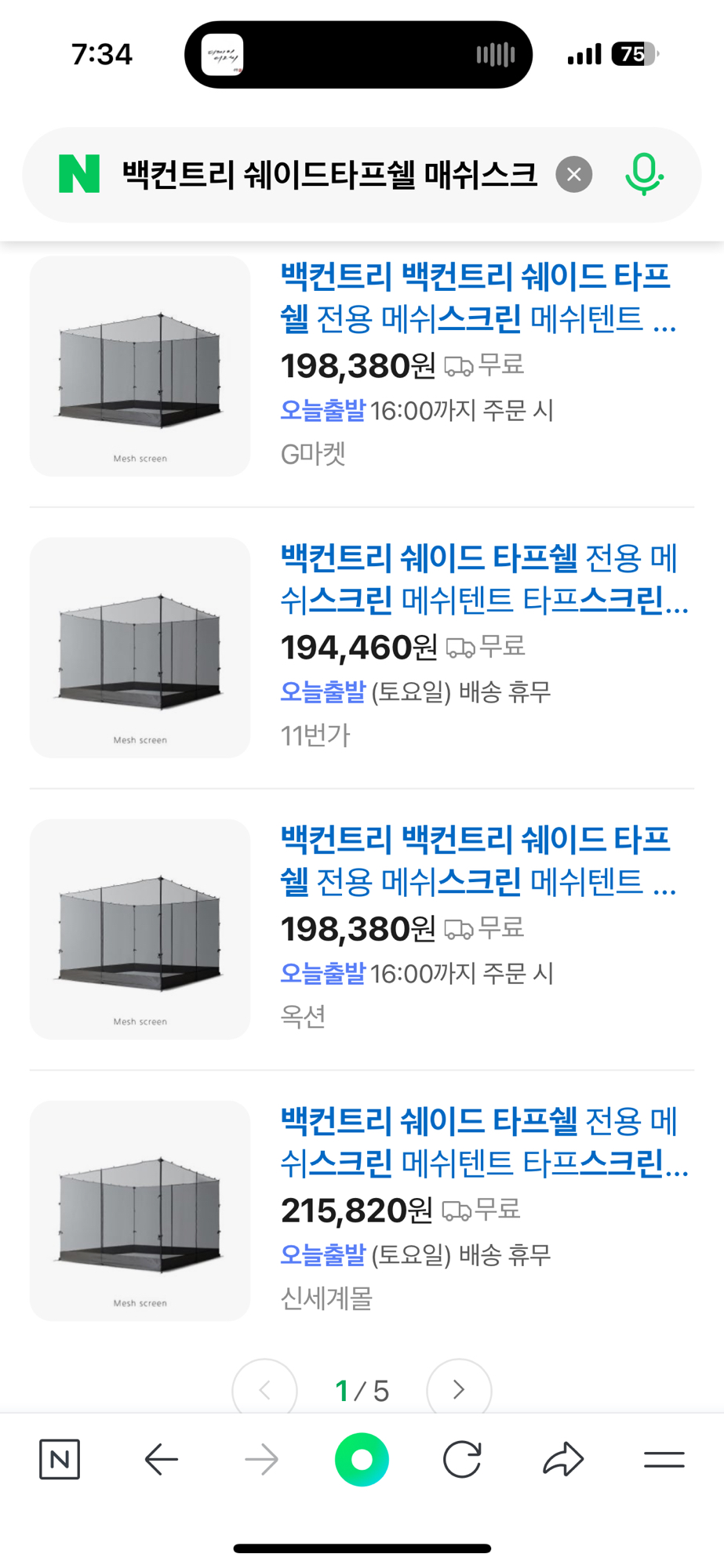Share the page using the share arrow icon
The image size is (724, 1568).
click(562, 1458)
